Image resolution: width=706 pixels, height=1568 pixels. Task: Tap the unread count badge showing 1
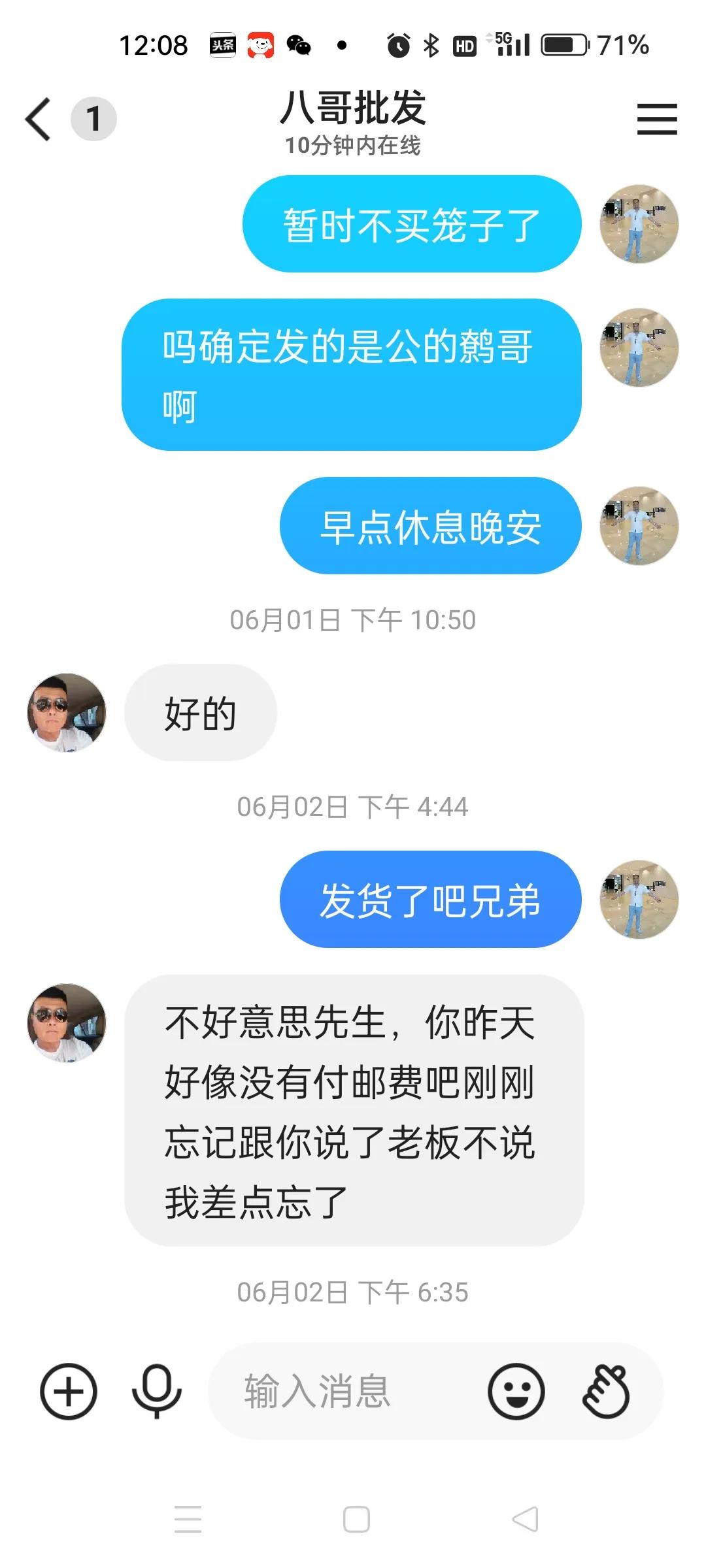[93, 118]
